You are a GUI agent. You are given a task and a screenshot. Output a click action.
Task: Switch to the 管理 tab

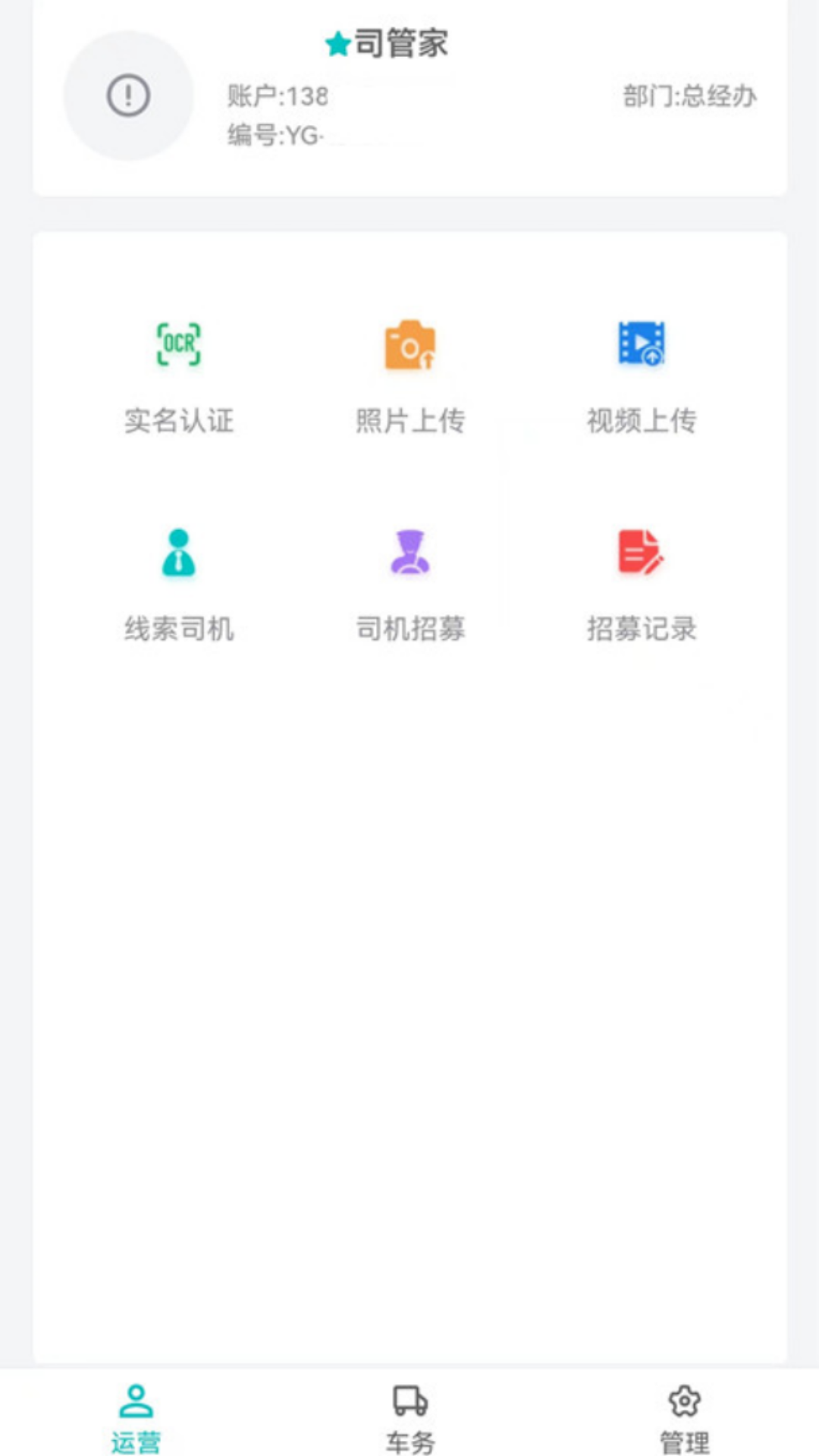pos(684,1417)
